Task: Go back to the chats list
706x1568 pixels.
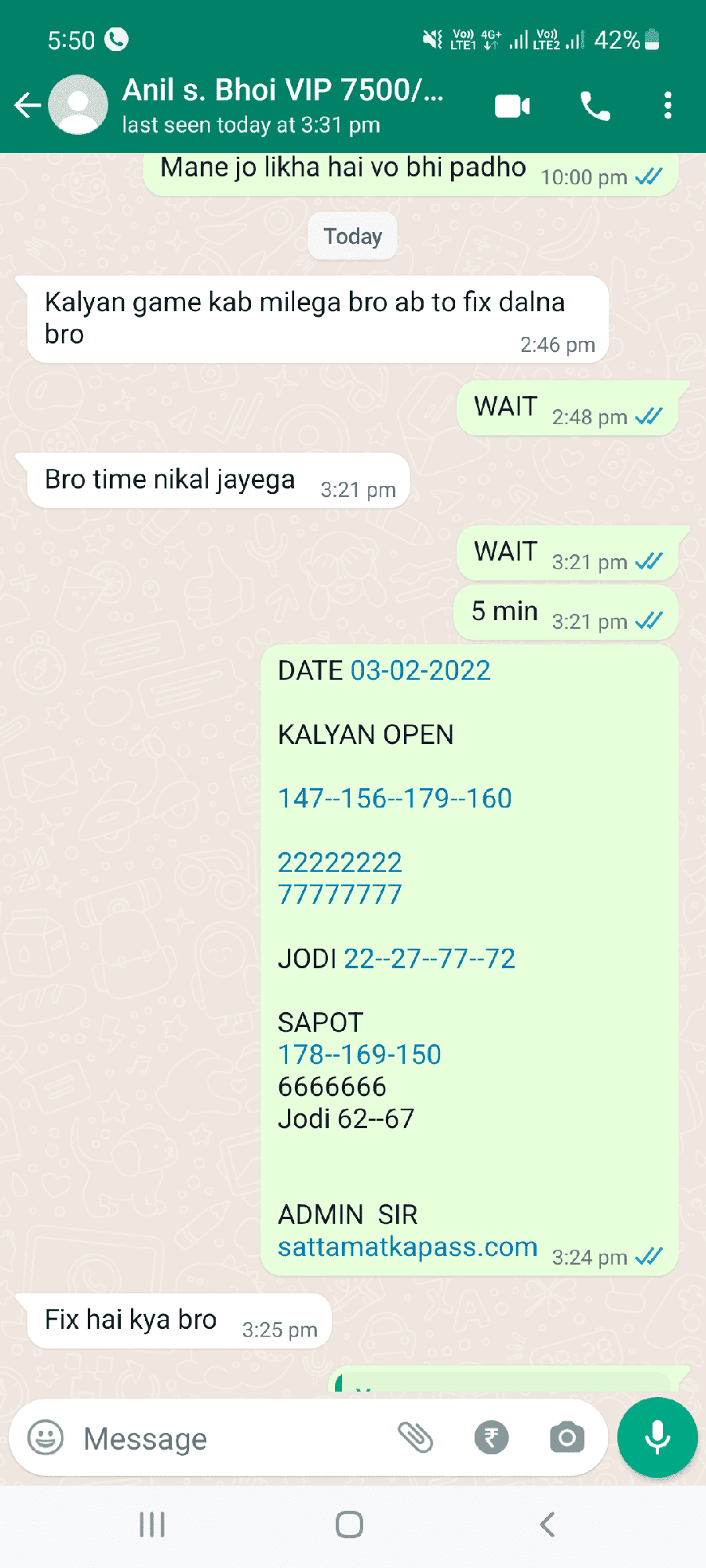Action: tap(27, 105)
